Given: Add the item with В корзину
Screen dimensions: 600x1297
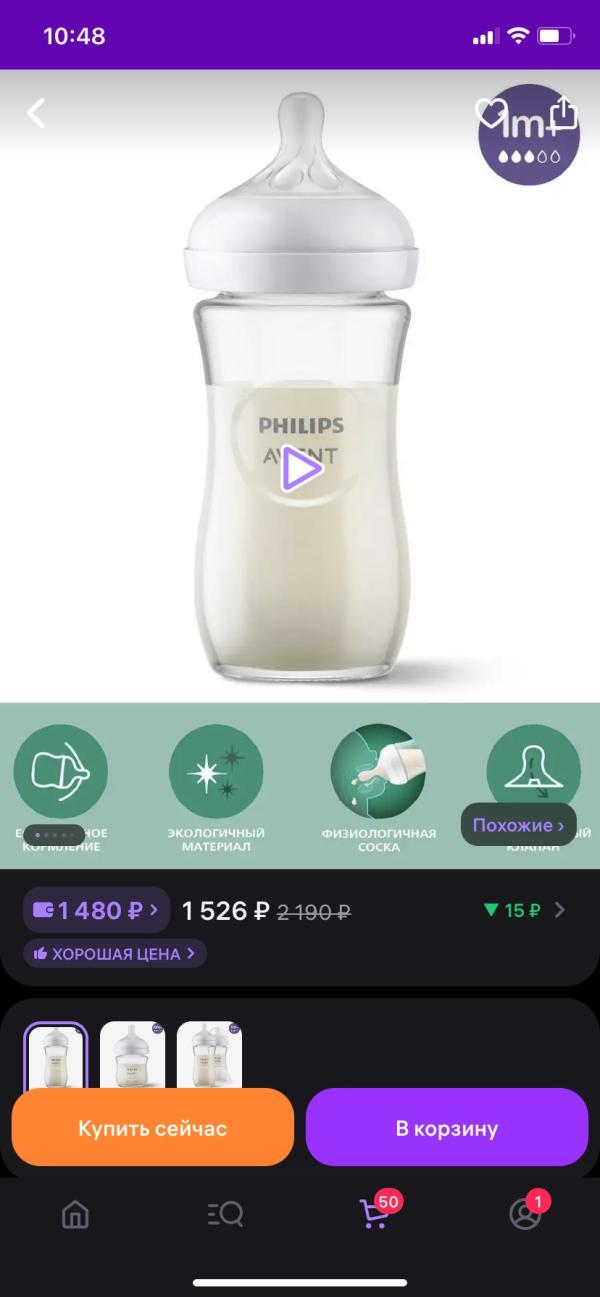Looking at the screenshot, I should pyautogui.click(x=447, y=1128).
